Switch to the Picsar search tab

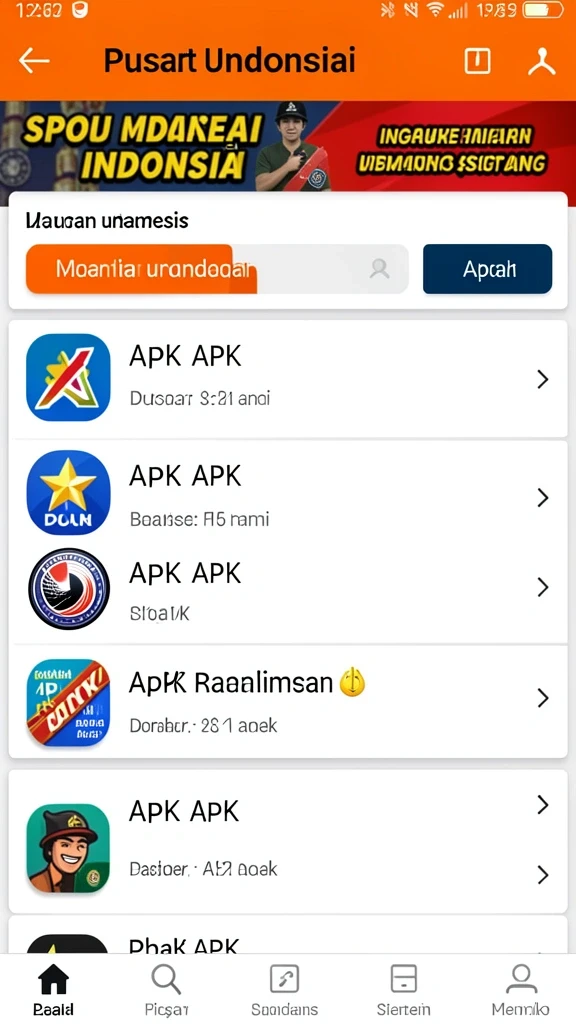coord(166,990)
